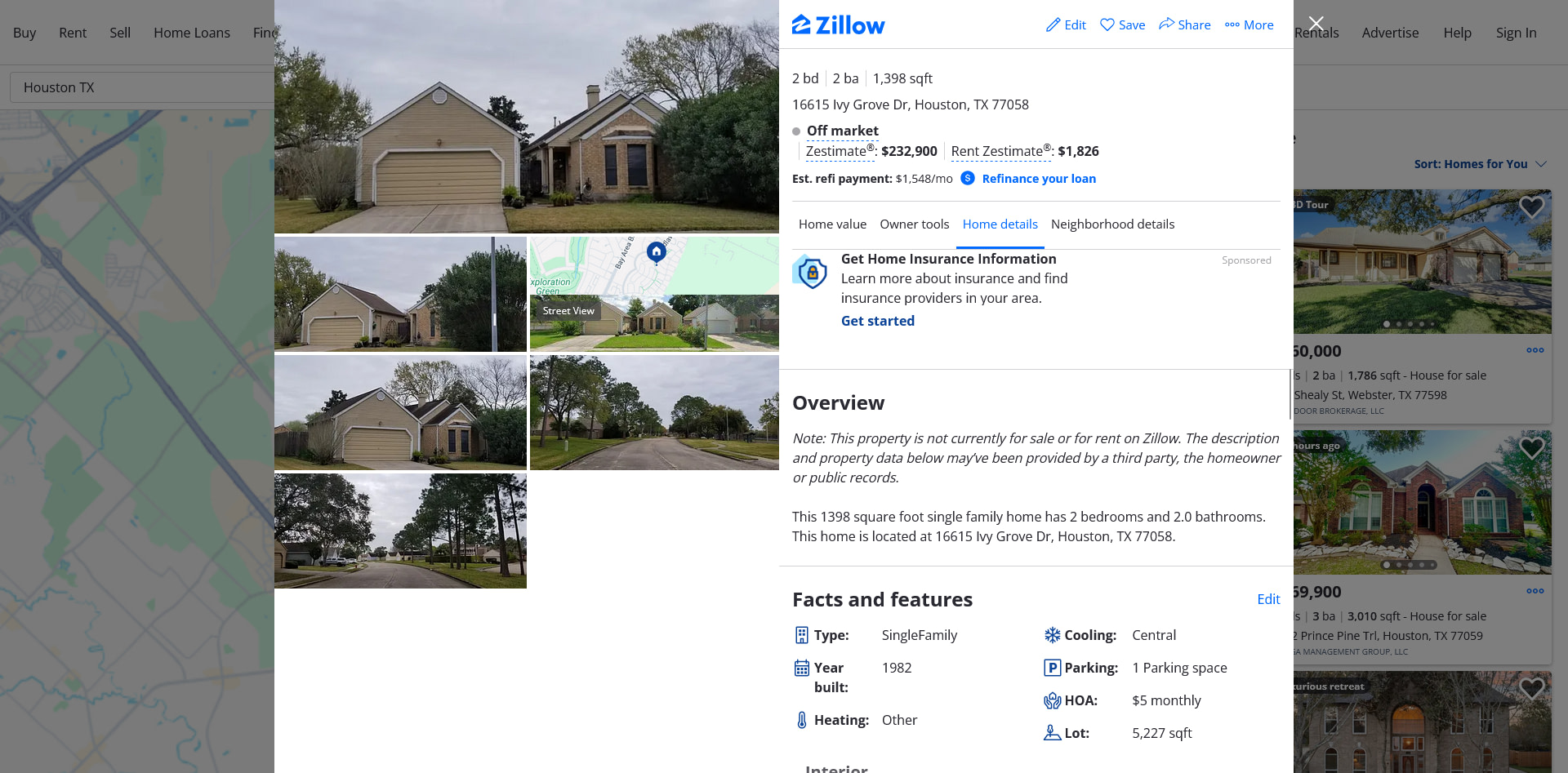Viewport: 1568px width, 773px height.
Task: Tap the Houston TX search field
Action: pos(139,87)
